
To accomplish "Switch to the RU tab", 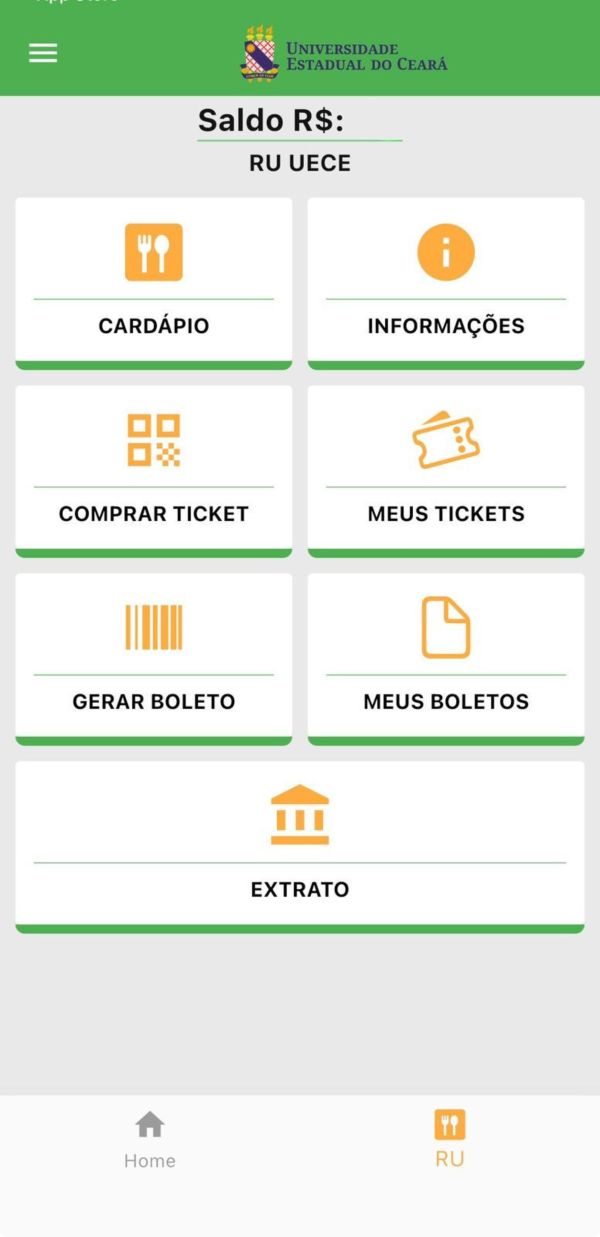I will coord(450,1139).
